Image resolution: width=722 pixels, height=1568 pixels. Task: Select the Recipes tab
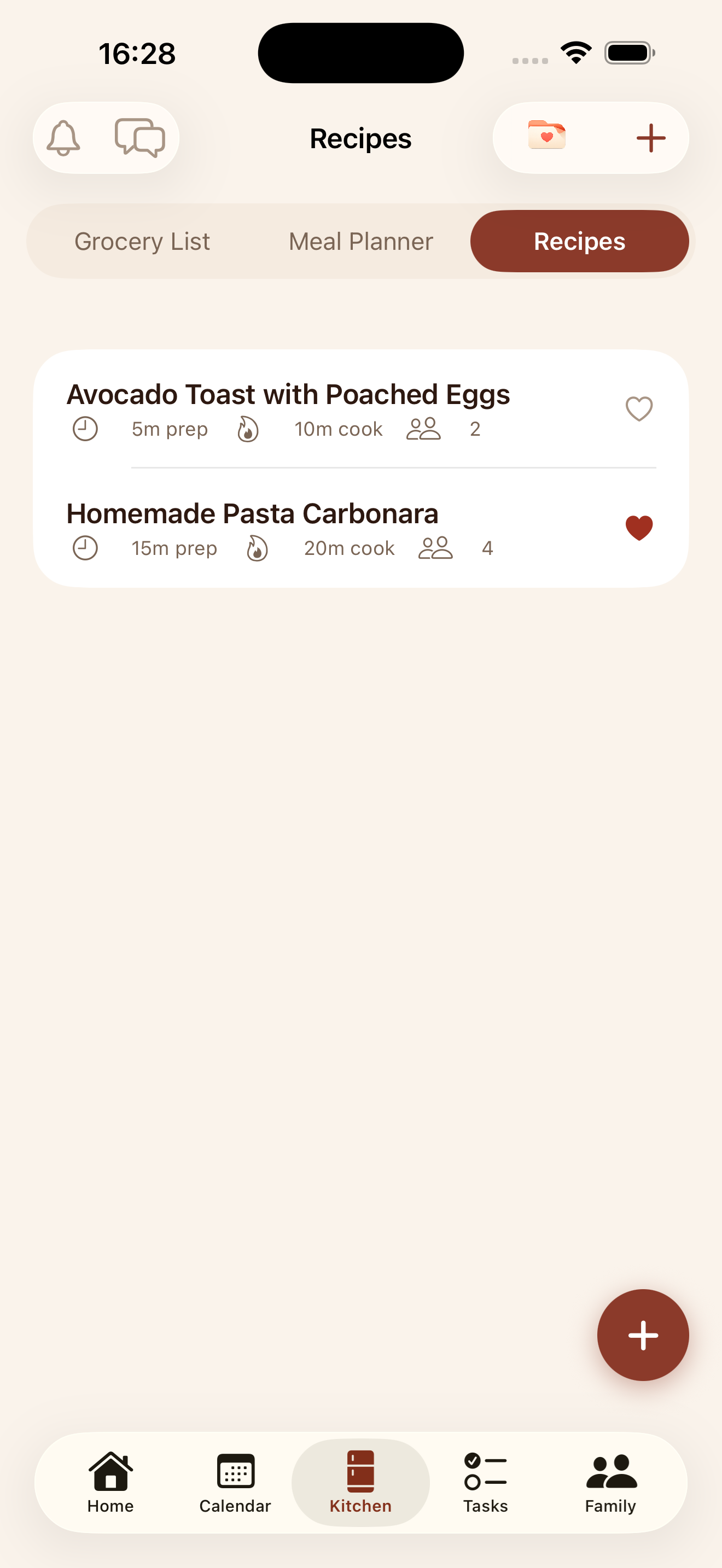tap(579, 241)
